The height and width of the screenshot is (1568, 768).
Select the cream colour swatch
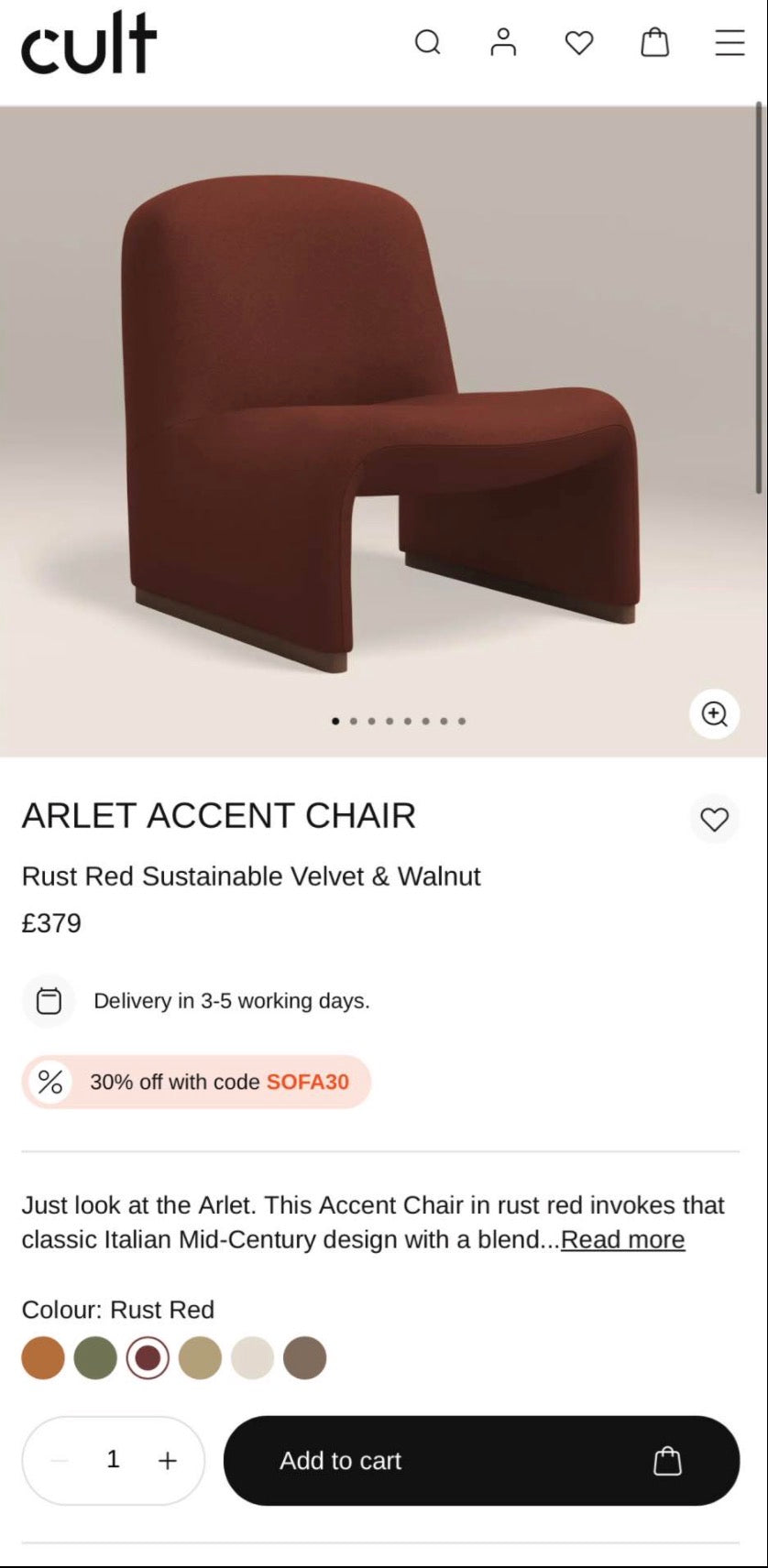pyautogui.click(x=253, y=1357)
